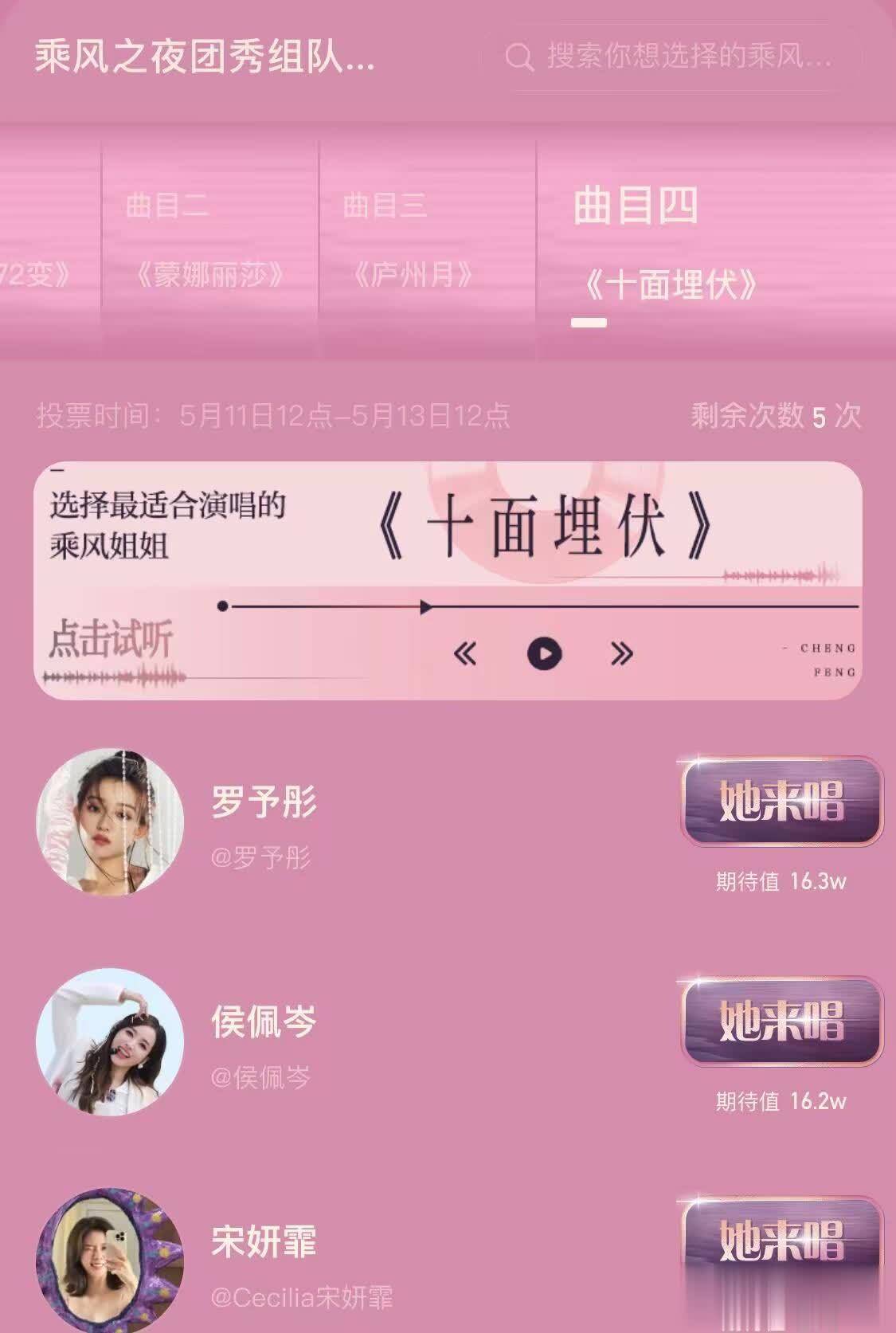Tap the audio progress bar of the preview
The image size is (896, 1333).
click(542, 607)
